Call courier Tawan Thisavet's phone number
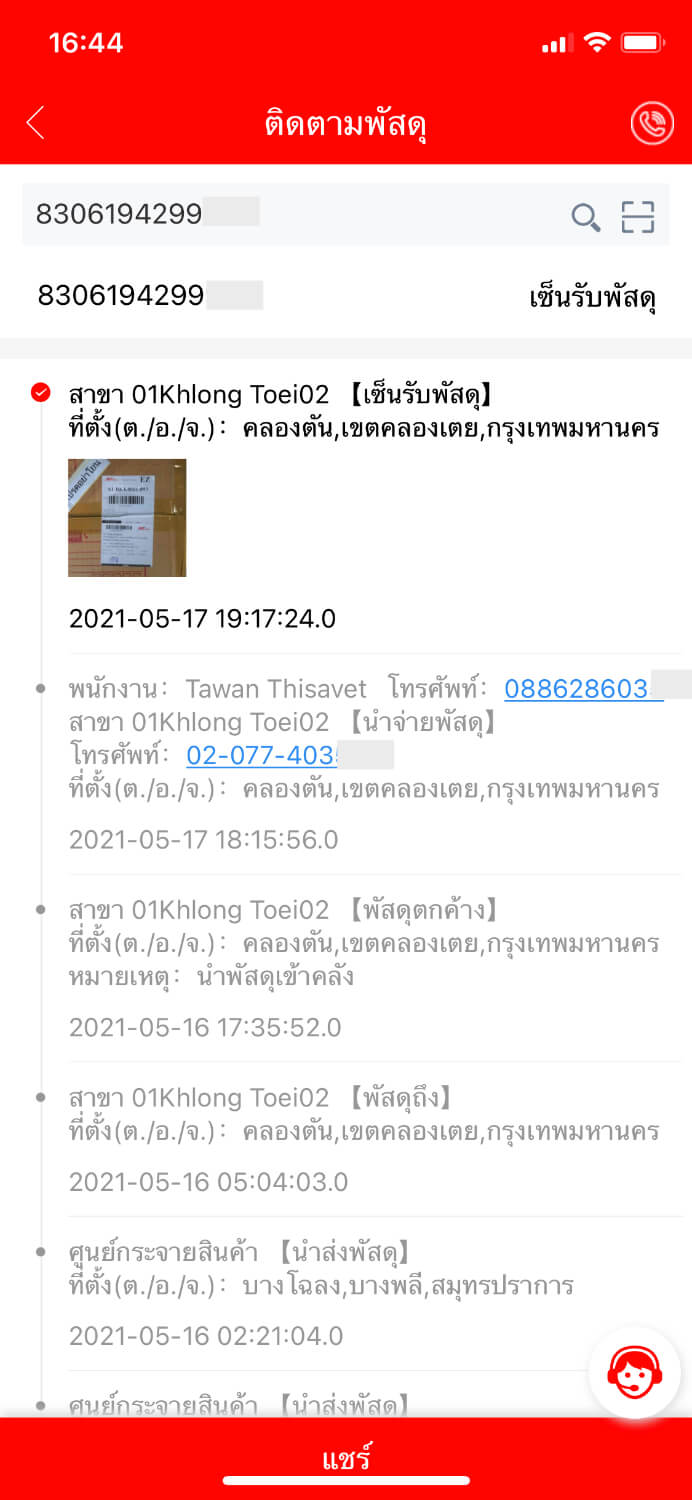692x1500 pixels. click(583, 689)
